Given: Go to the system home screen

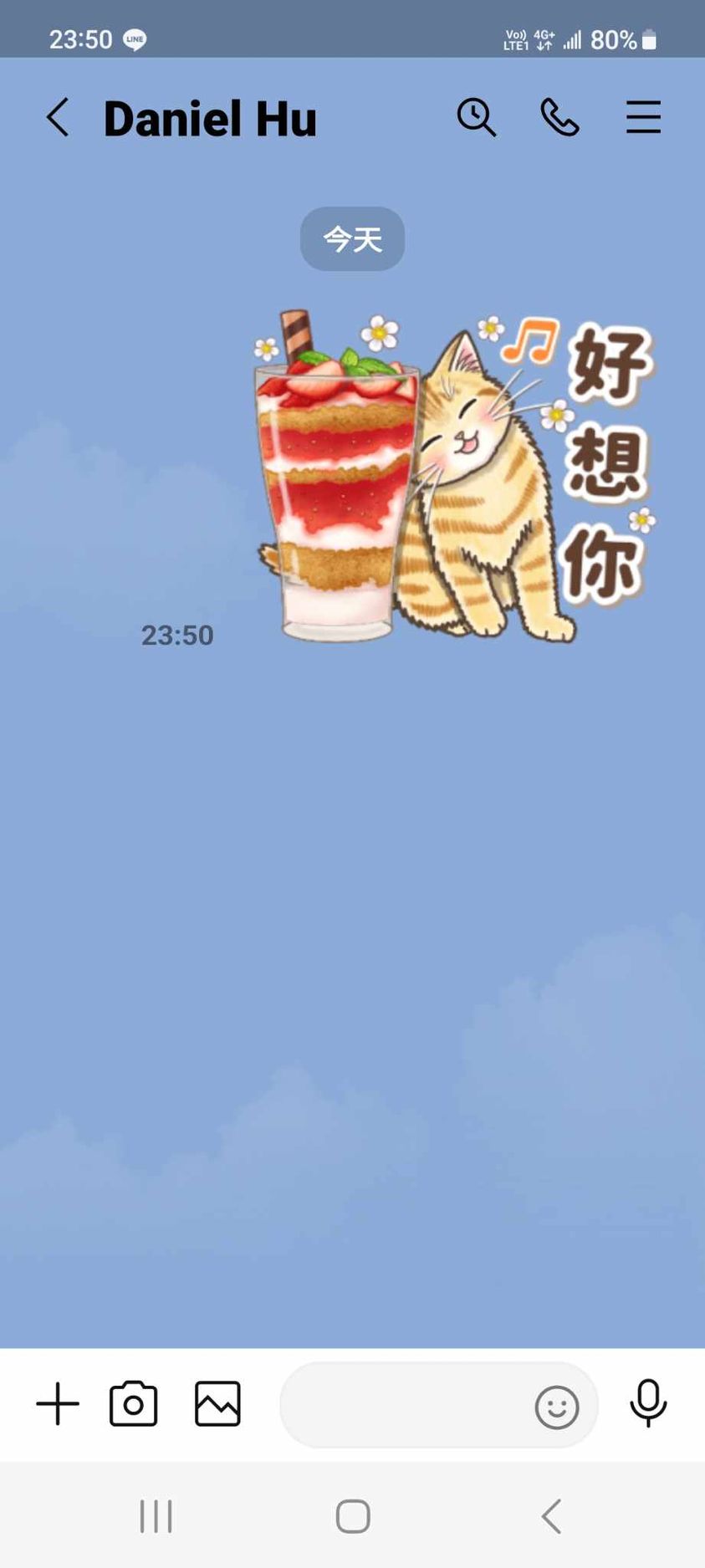Looking at the screenshot, I should [x=352, y=1515].
